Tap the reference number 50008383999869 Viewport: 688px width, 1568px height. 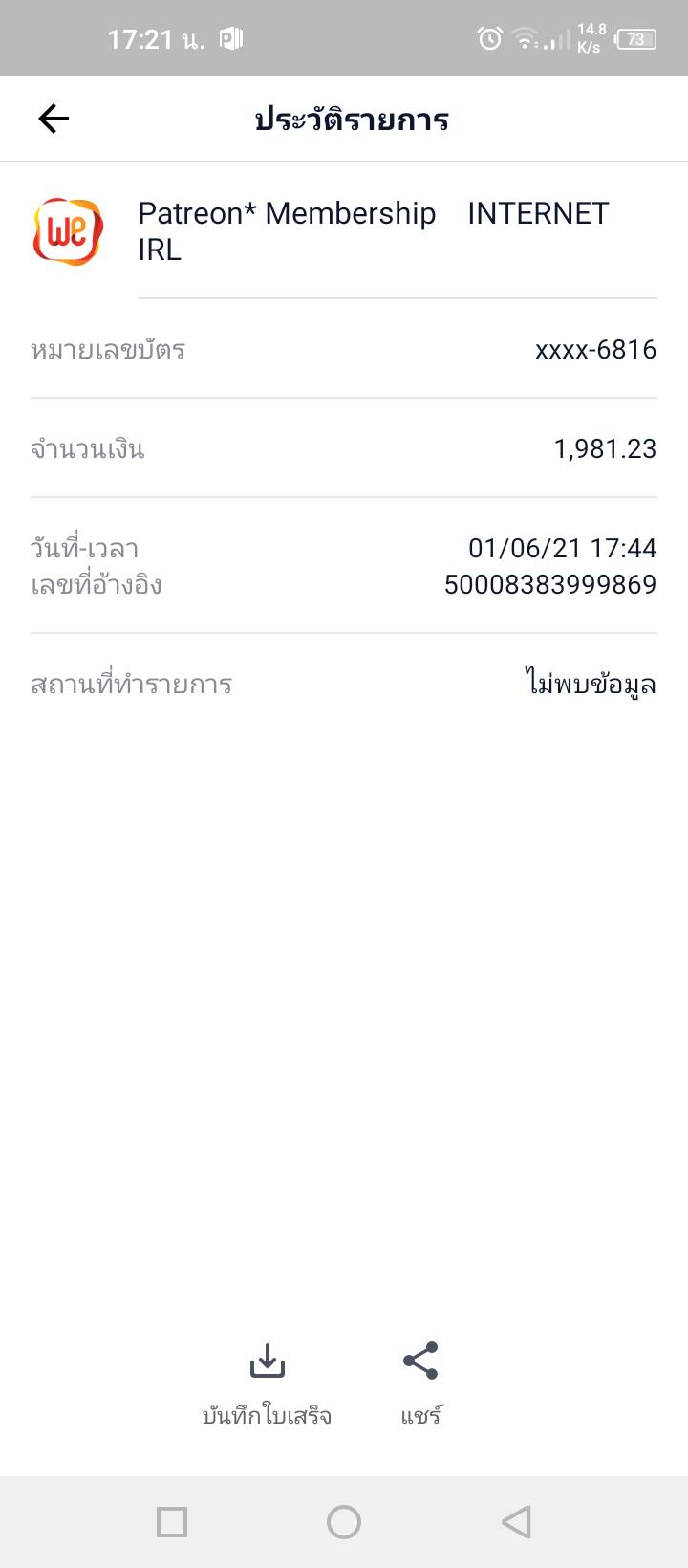coord(551,585)
